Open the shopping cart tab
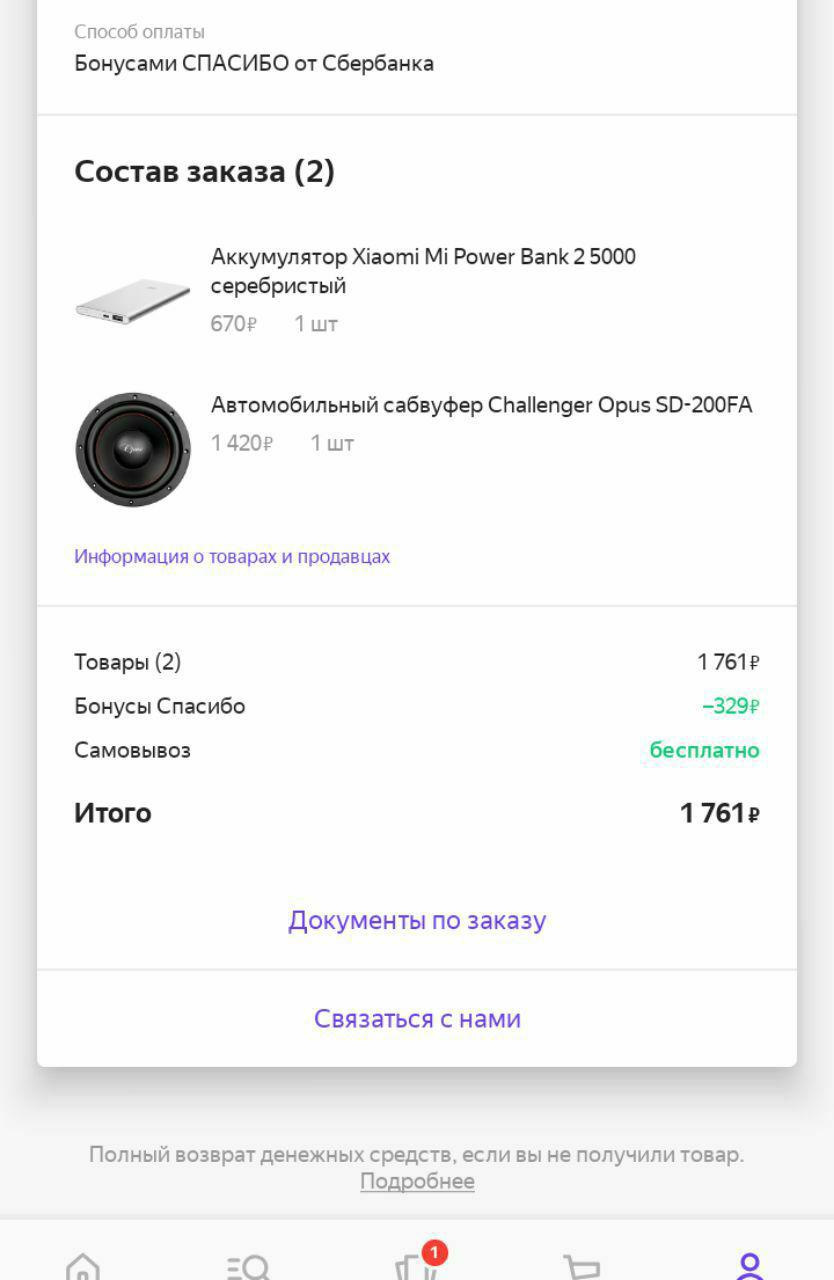 point(582,1265)
